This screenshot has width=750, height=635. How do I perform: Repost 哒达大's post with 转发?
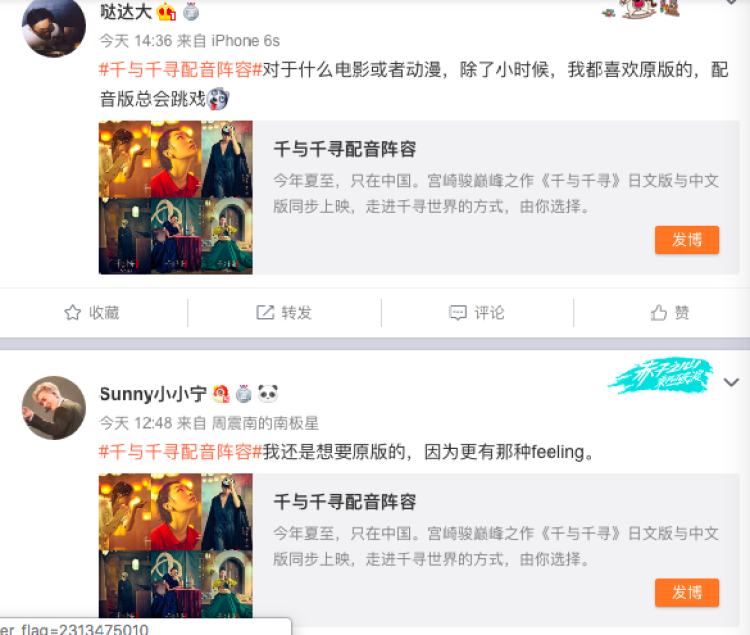284,313
